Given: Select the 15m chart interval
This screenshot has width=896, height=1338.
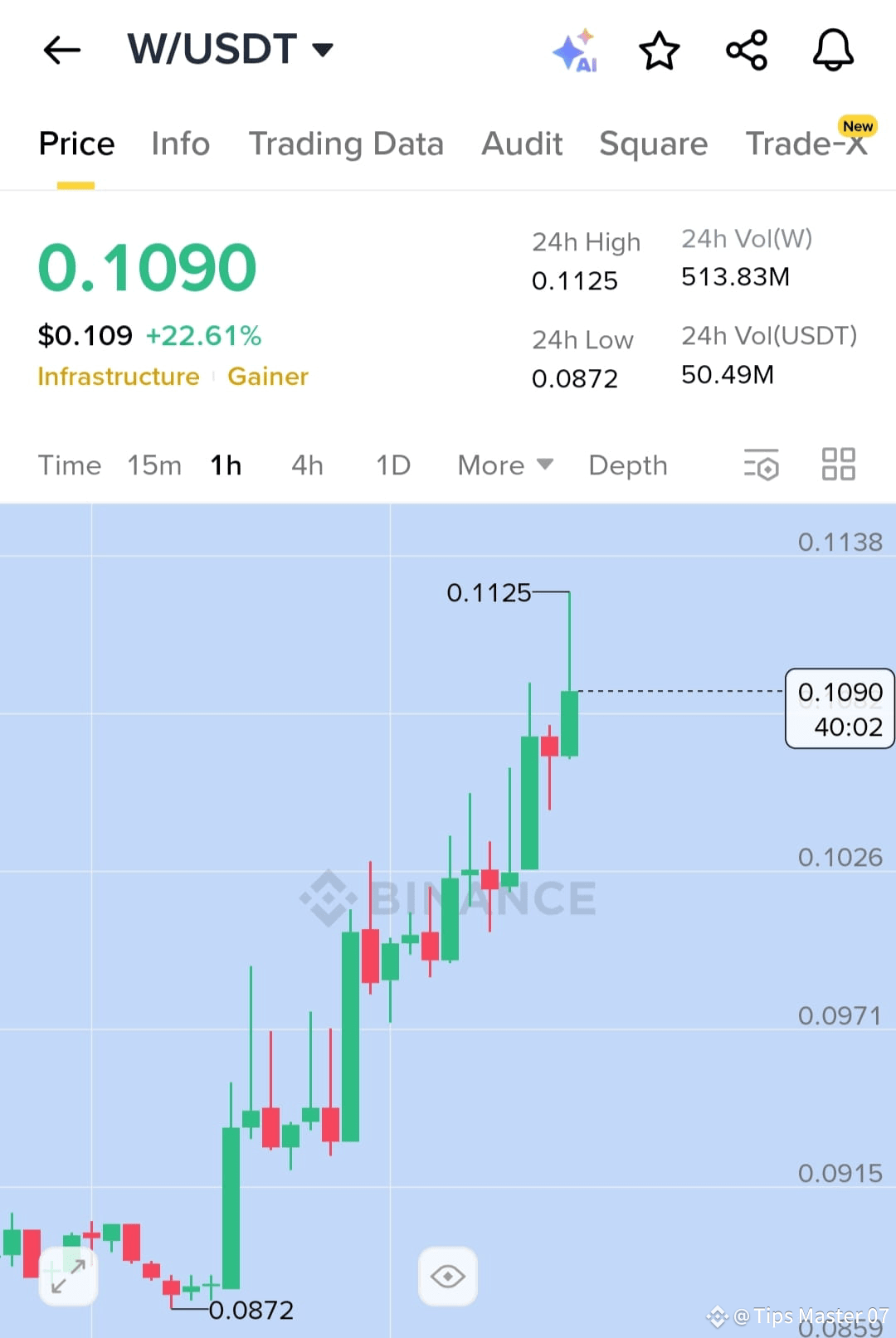Looking at the screenshot, I should coord(154,465).
